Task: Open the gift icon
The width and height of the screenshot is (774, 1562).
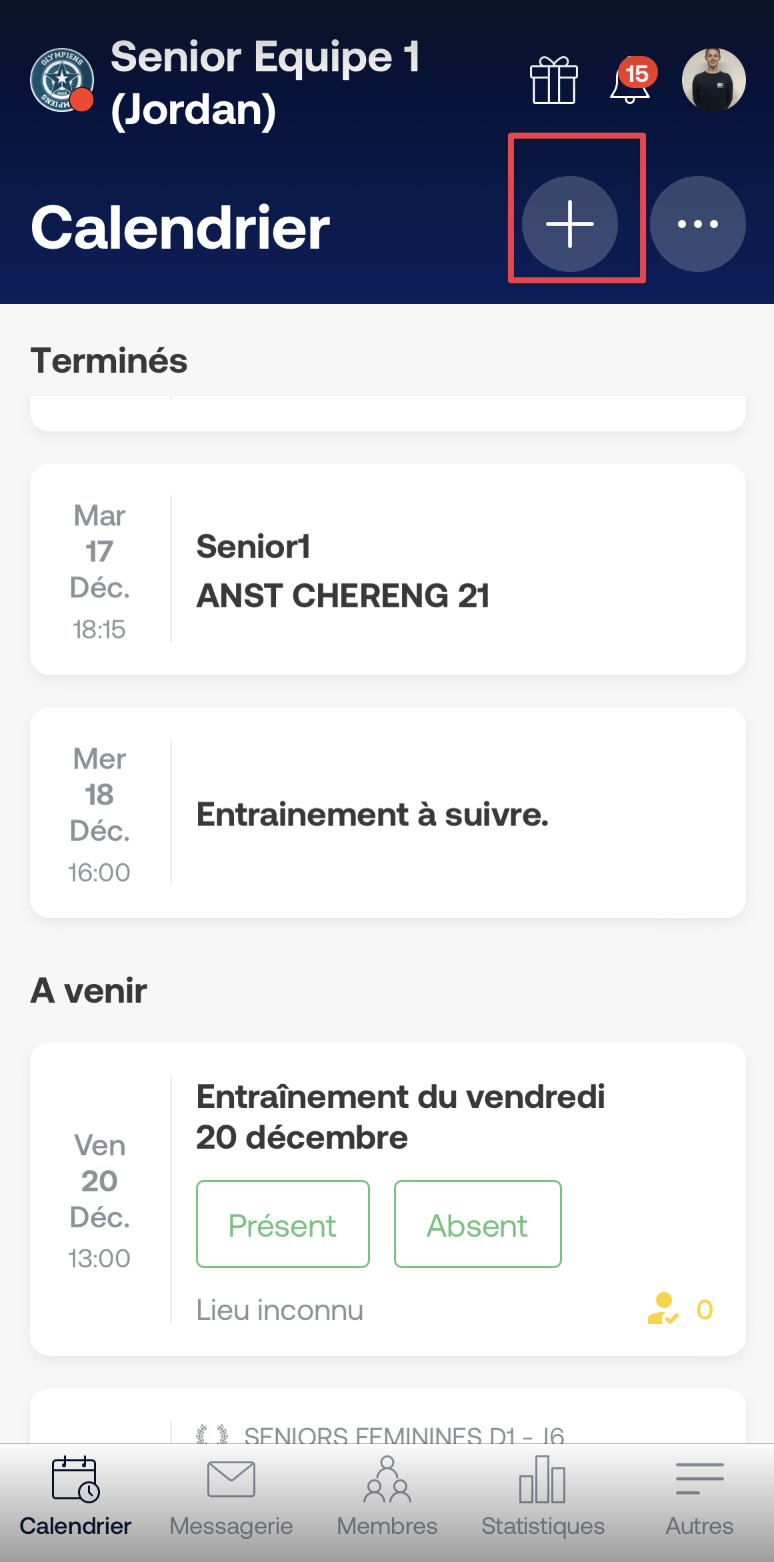Action: click(x=554, y=81)
